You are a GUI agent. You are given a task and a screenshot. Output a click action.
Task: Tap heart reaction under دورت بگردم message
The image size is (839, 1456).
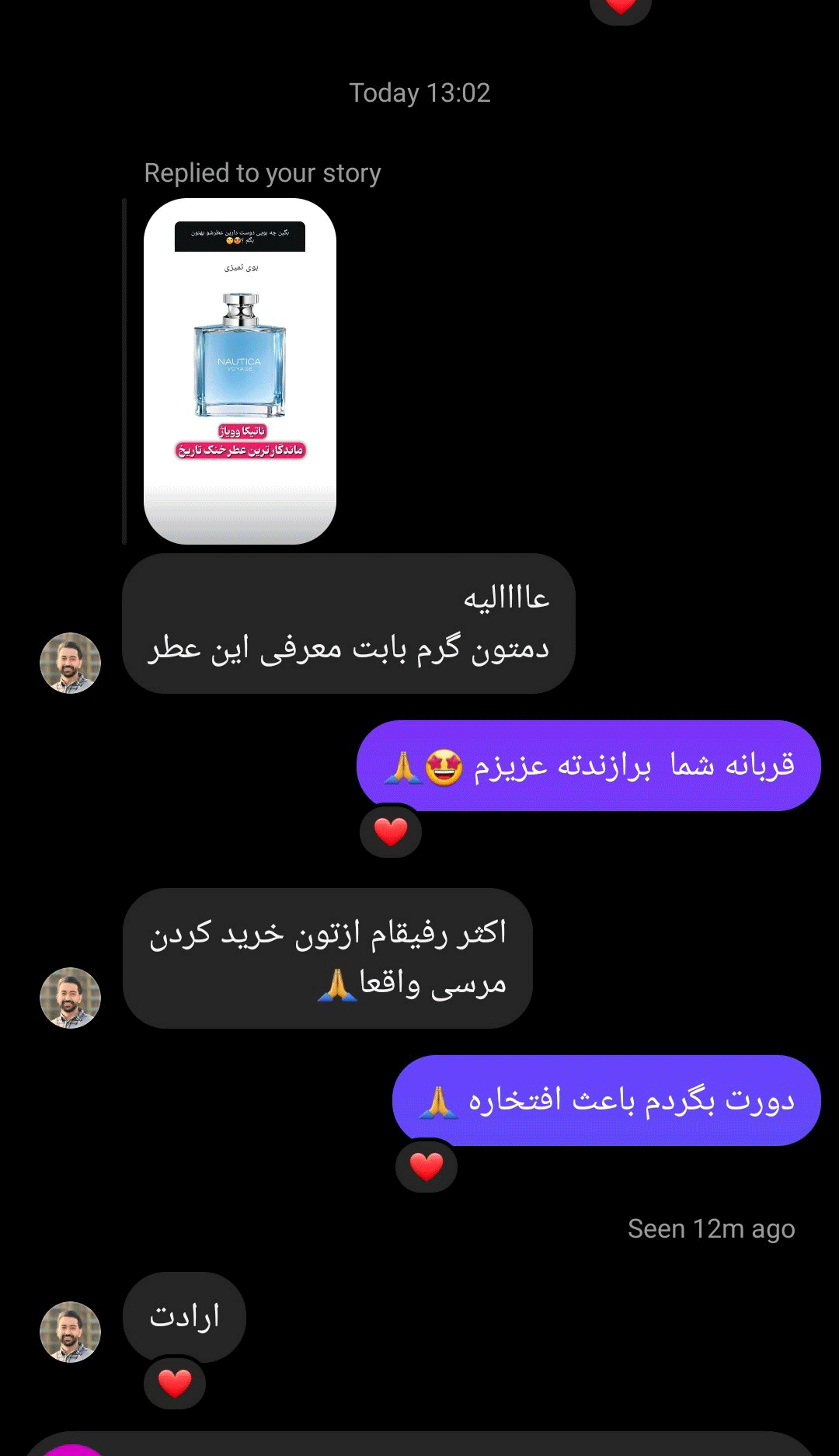point(426,1166)
